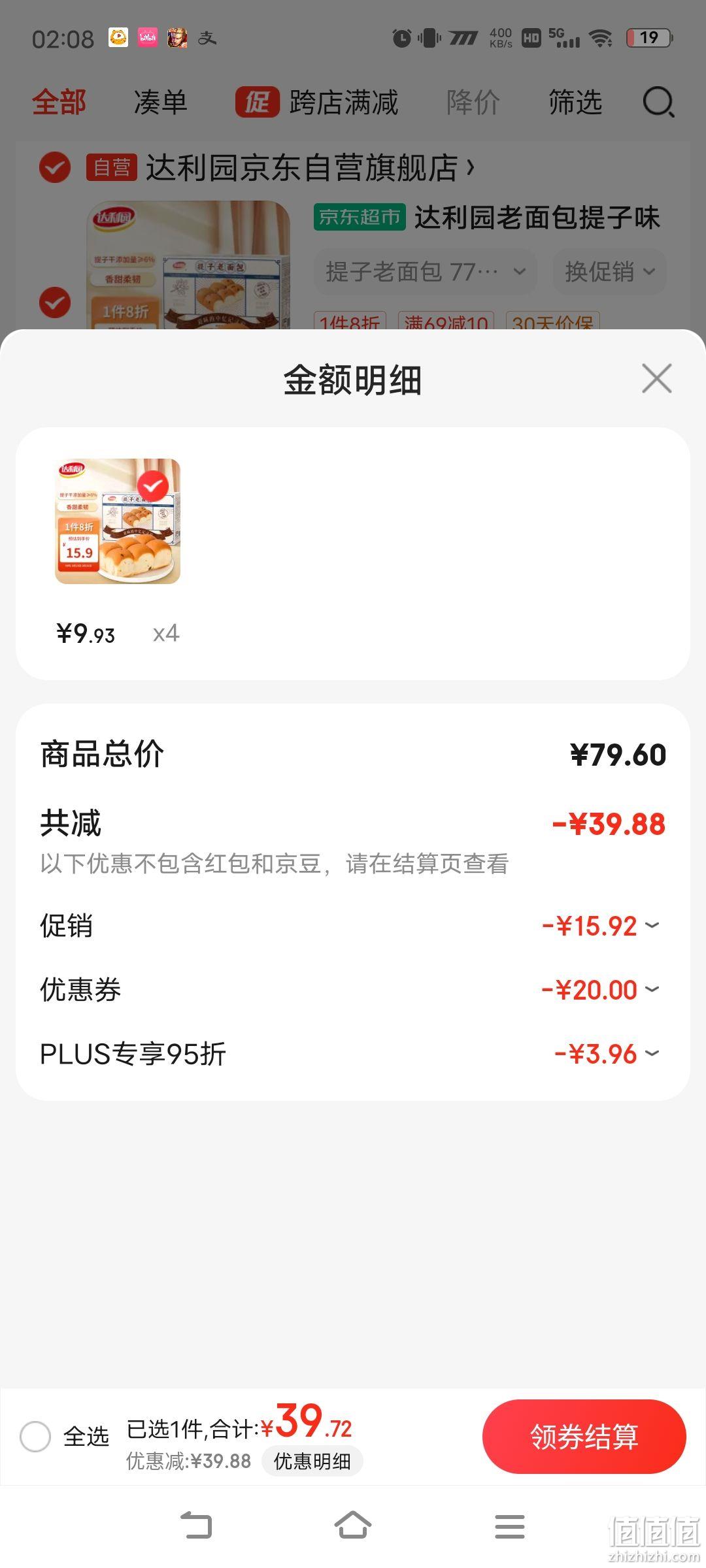This screenshot has width=706, height=1568.
Task: Toggle the 全选 select-all checkbox
Action: coord(35,1437)
